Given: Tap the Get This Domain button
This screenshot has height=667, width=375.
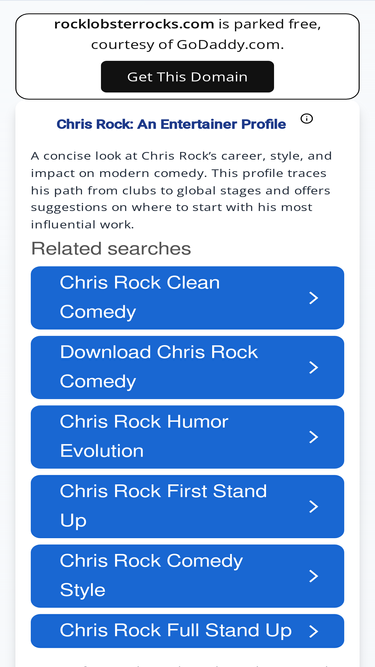Looking at the screenshot, I should (x=187, y=77).
